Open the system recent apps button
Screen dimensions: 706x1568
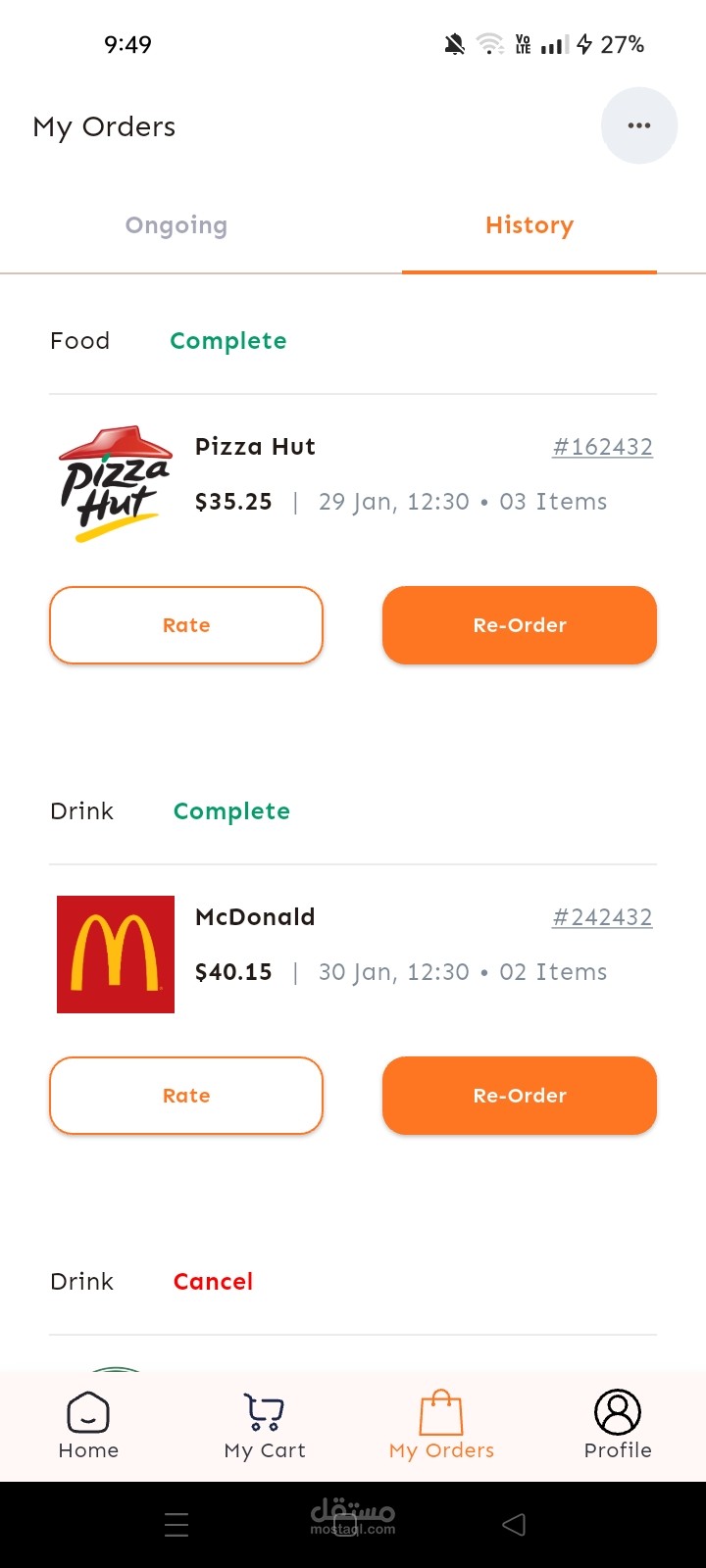176,1524
